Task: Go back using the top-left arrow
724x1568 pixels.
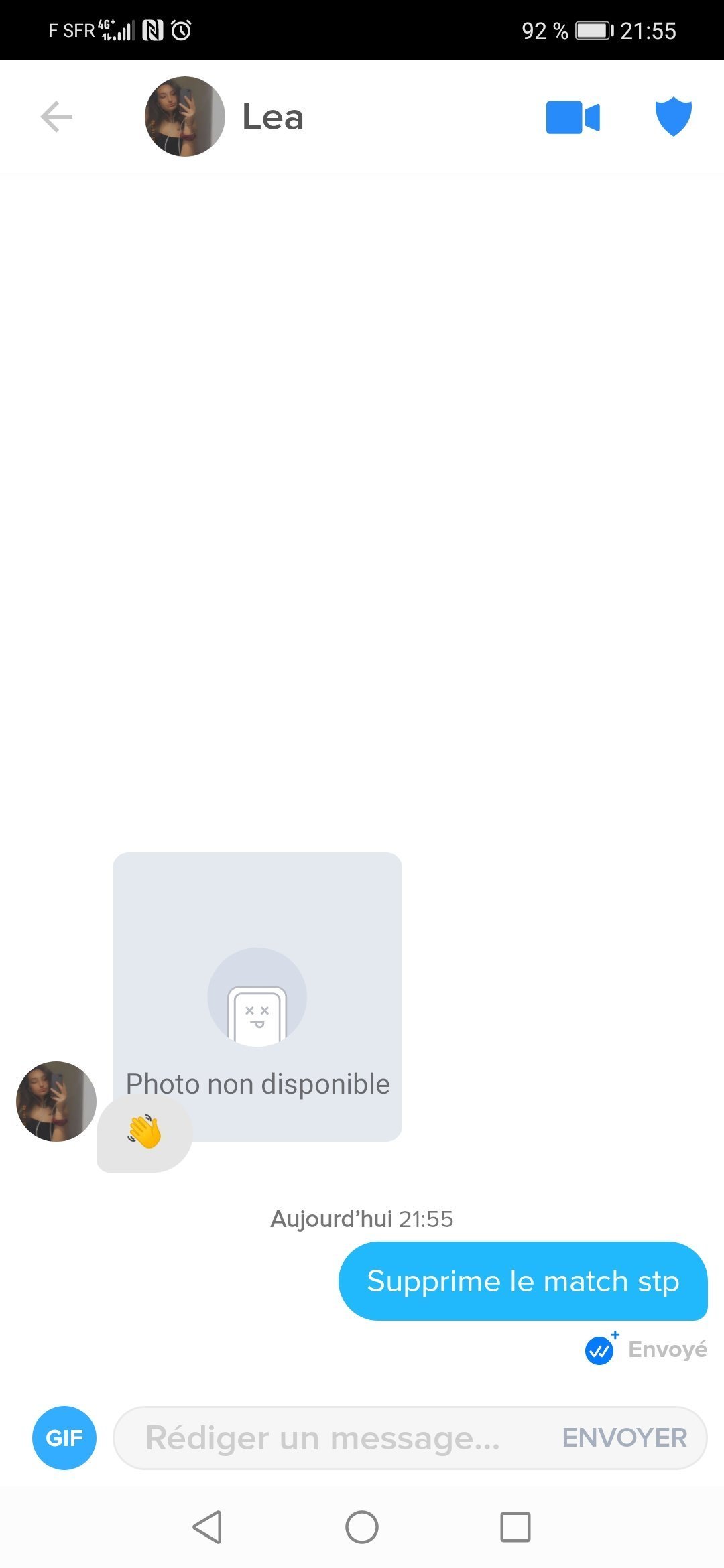Action: coord(56,117)
